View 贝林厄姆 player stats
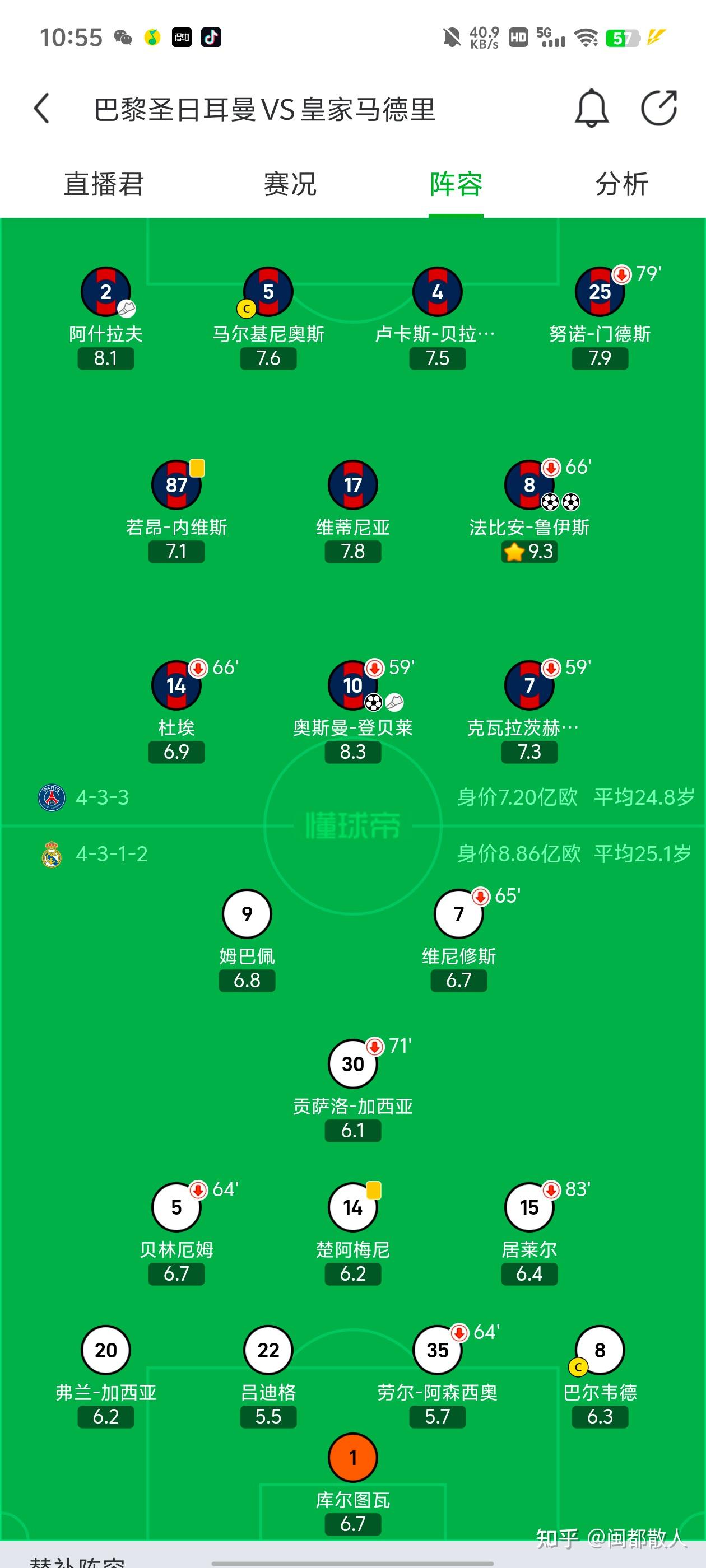This screenshot has width=706, height=1568. point(176,1208)
